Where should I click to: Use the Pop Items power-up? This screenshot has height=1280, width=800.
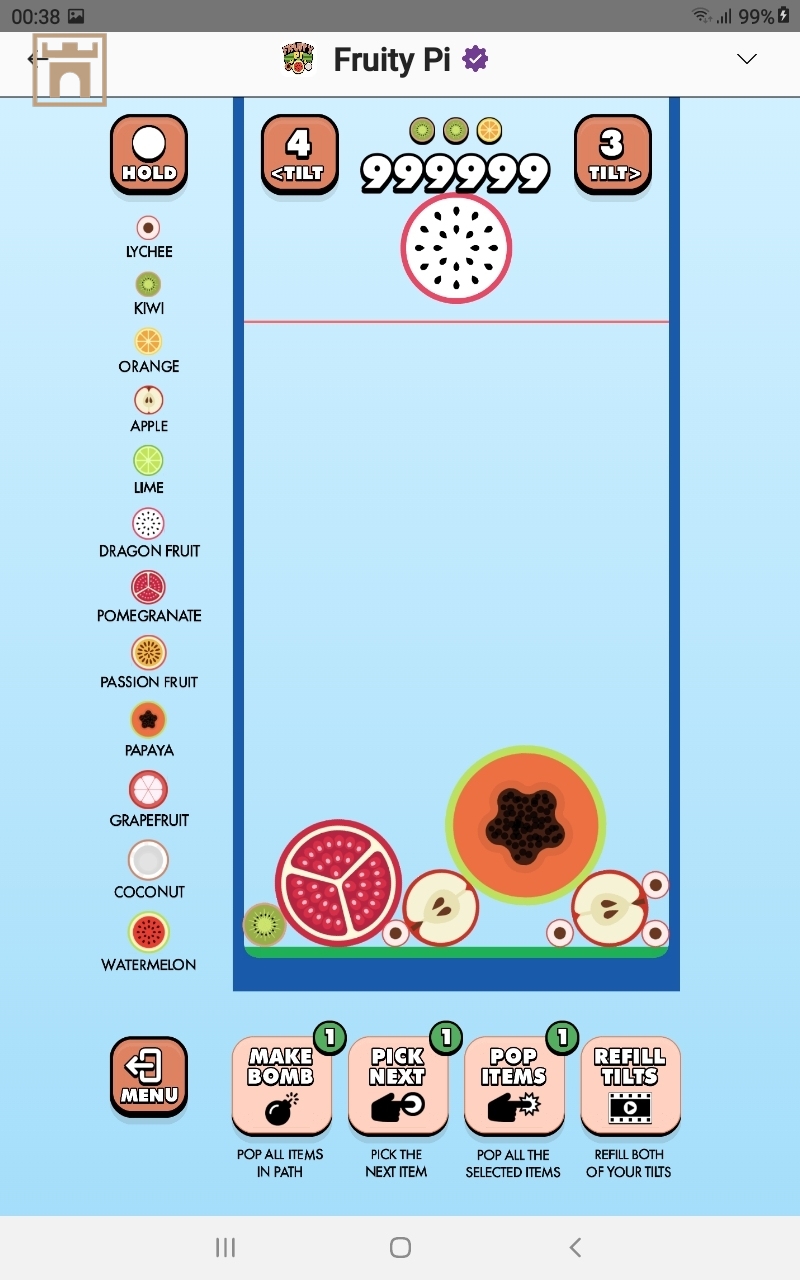pos(514,1086)
